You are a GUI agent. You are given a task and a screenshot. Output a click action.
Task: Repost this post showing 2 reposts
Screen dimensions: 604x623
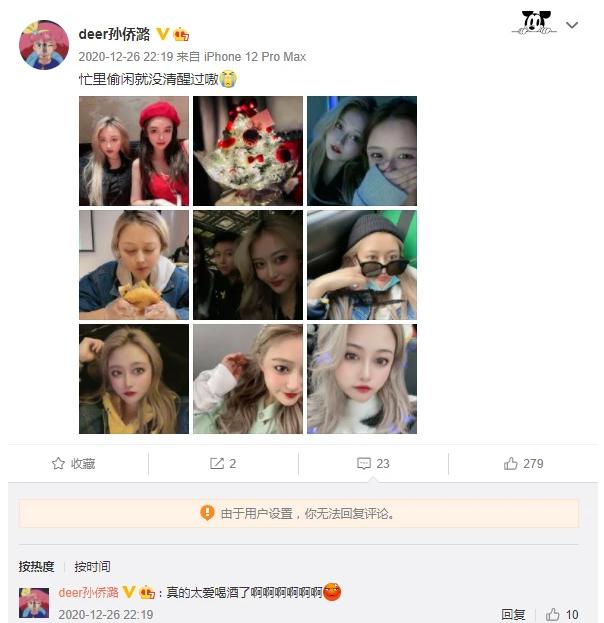(x=223, y=464)
